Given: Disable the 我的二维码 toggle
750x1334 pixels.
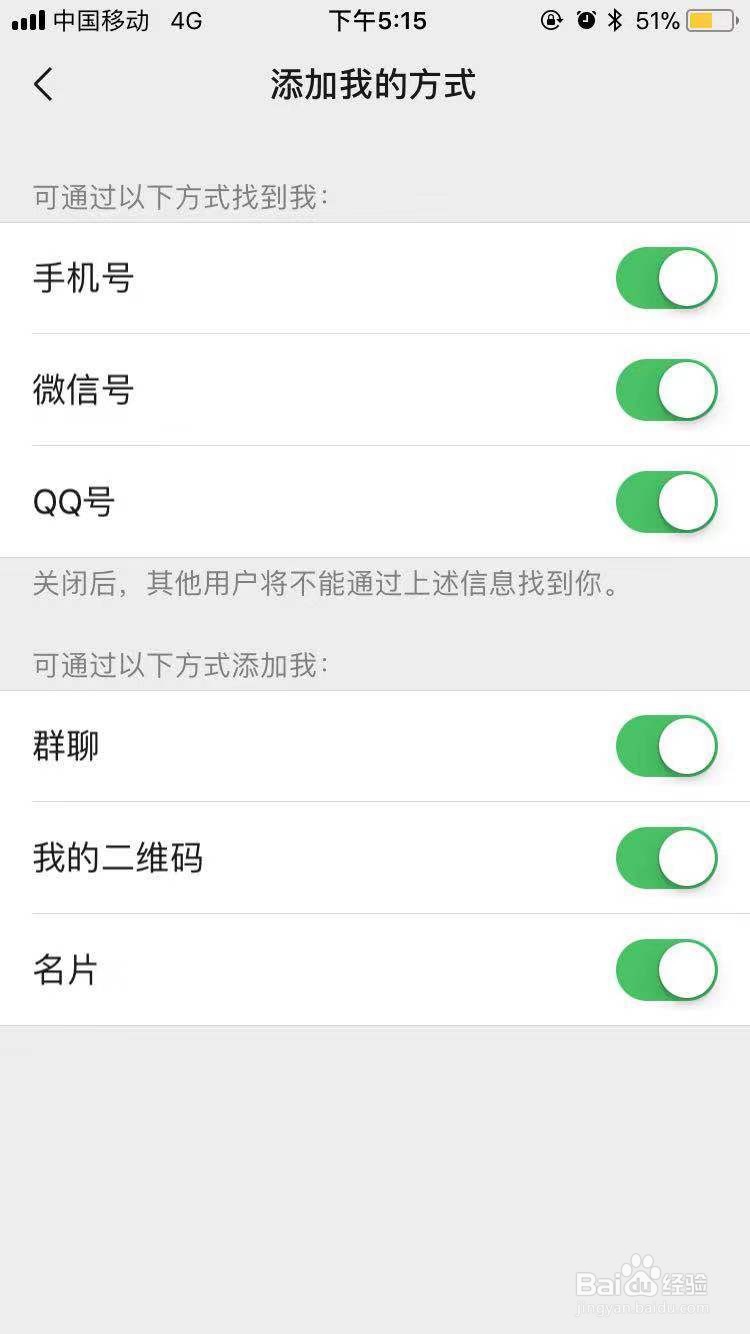Looking at the screenshot, I should coord(666,858).
